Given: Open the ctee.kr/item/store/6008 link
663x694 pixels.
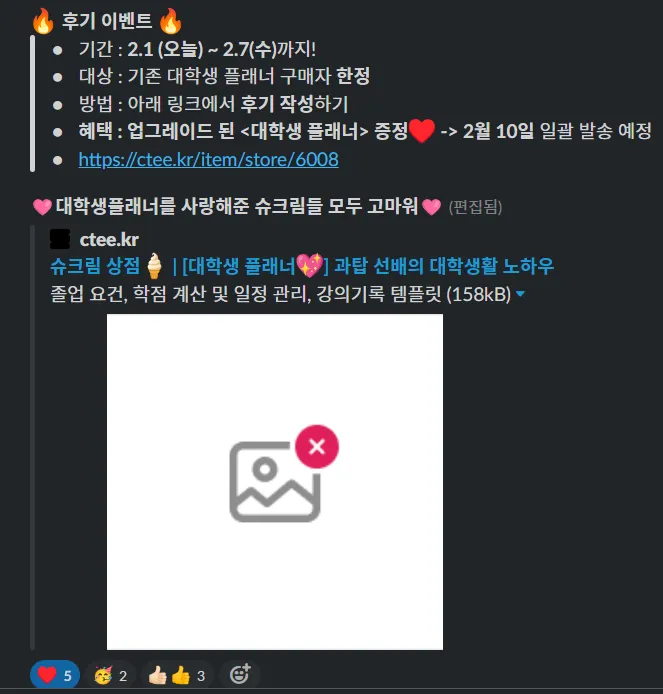Looking at the screenshot, I should tap(208, 160).
